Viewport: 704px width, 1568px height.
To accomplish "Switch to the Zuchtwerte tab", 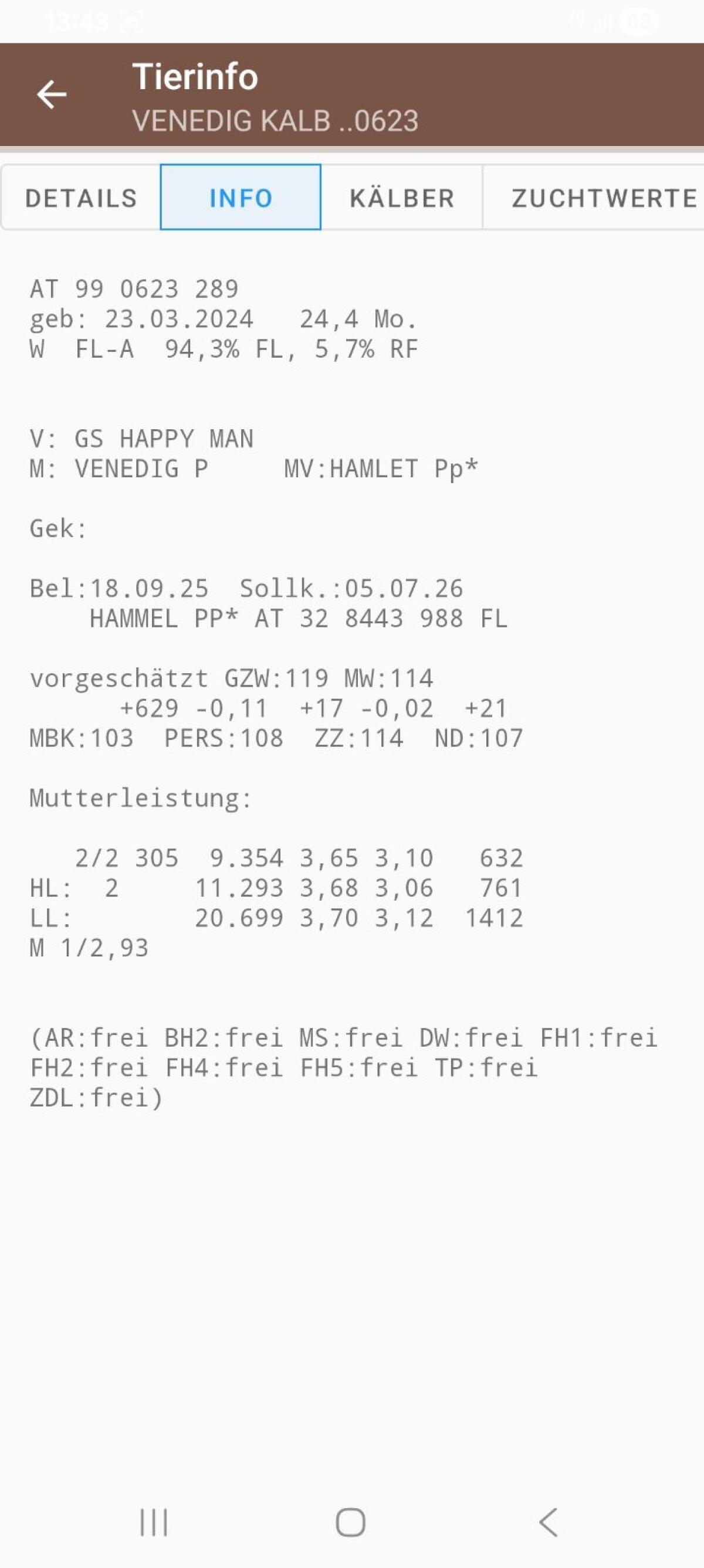I will click(x=603, y=198).
